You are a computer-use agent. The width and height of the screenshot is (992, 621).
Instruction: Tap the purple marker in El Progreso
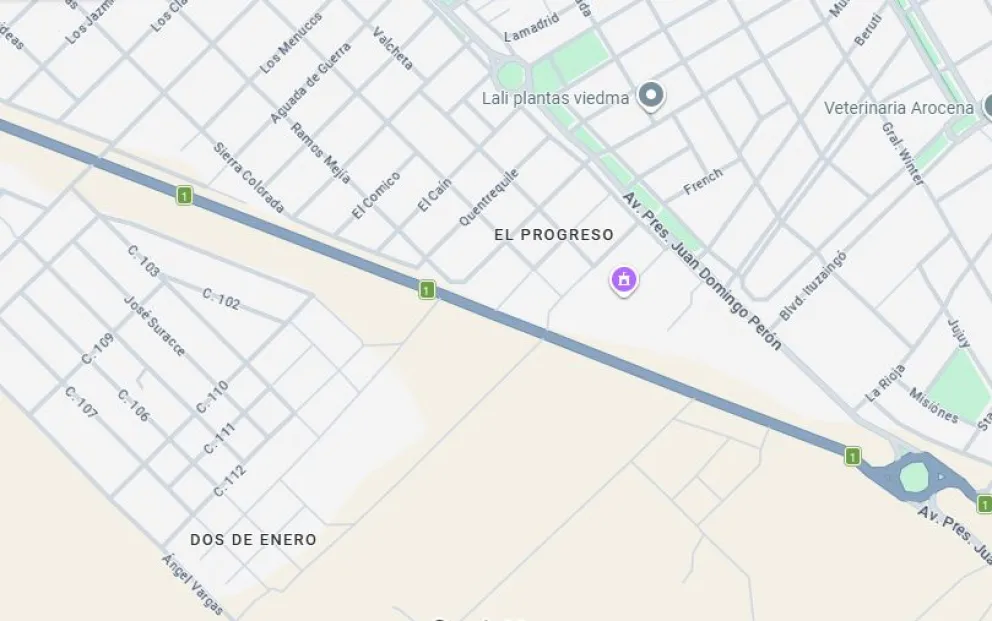pyautogui.click(x=624, y=280)
